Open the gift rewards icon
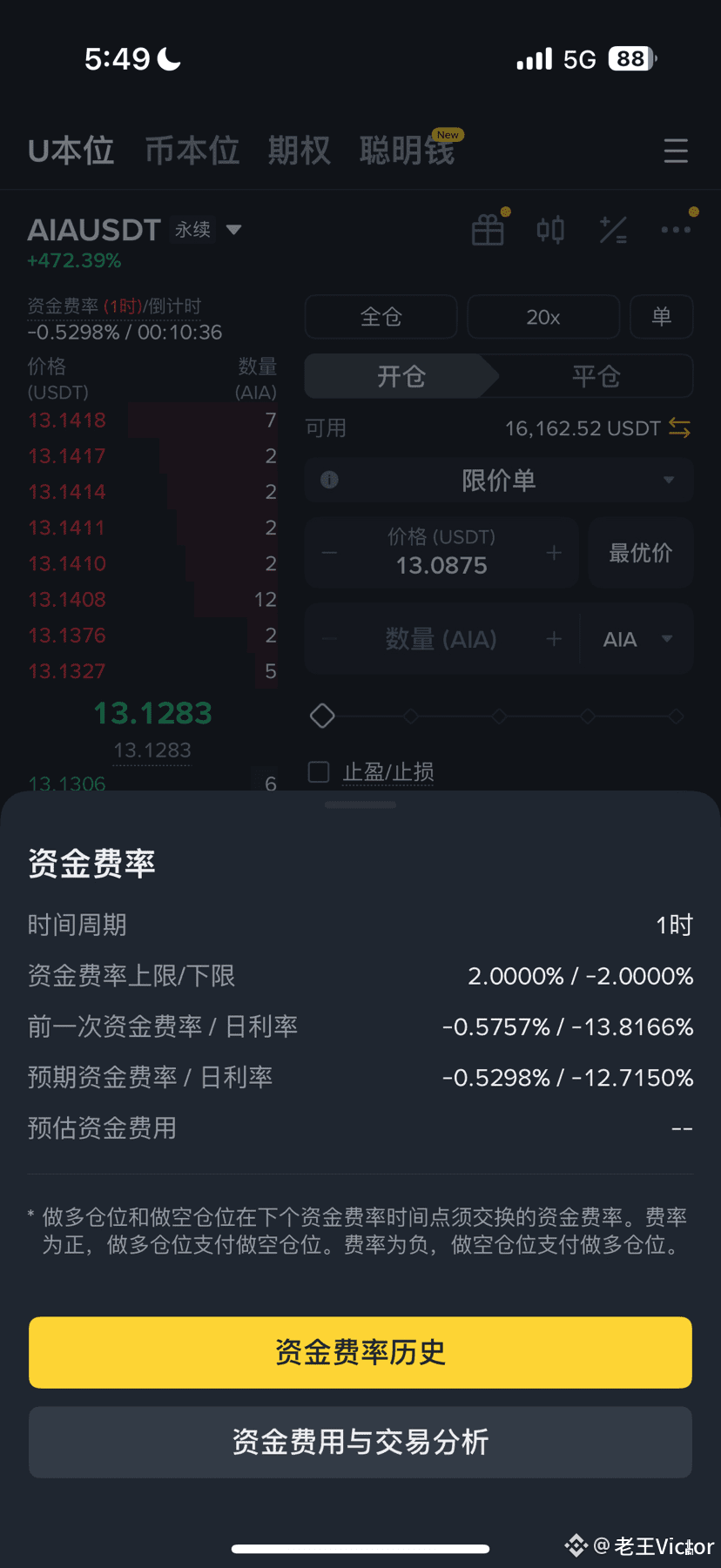Image resolution: width=721 pixels, height=1568 pixels. 488,230
